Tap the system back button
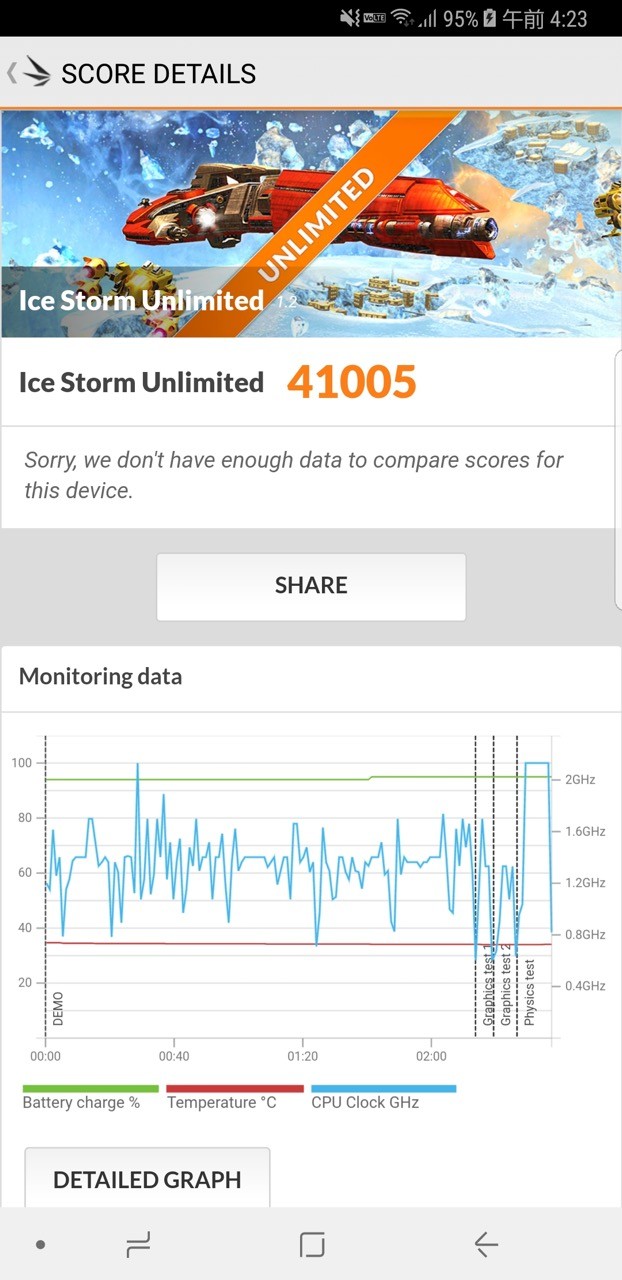 tap(486, 1244)
